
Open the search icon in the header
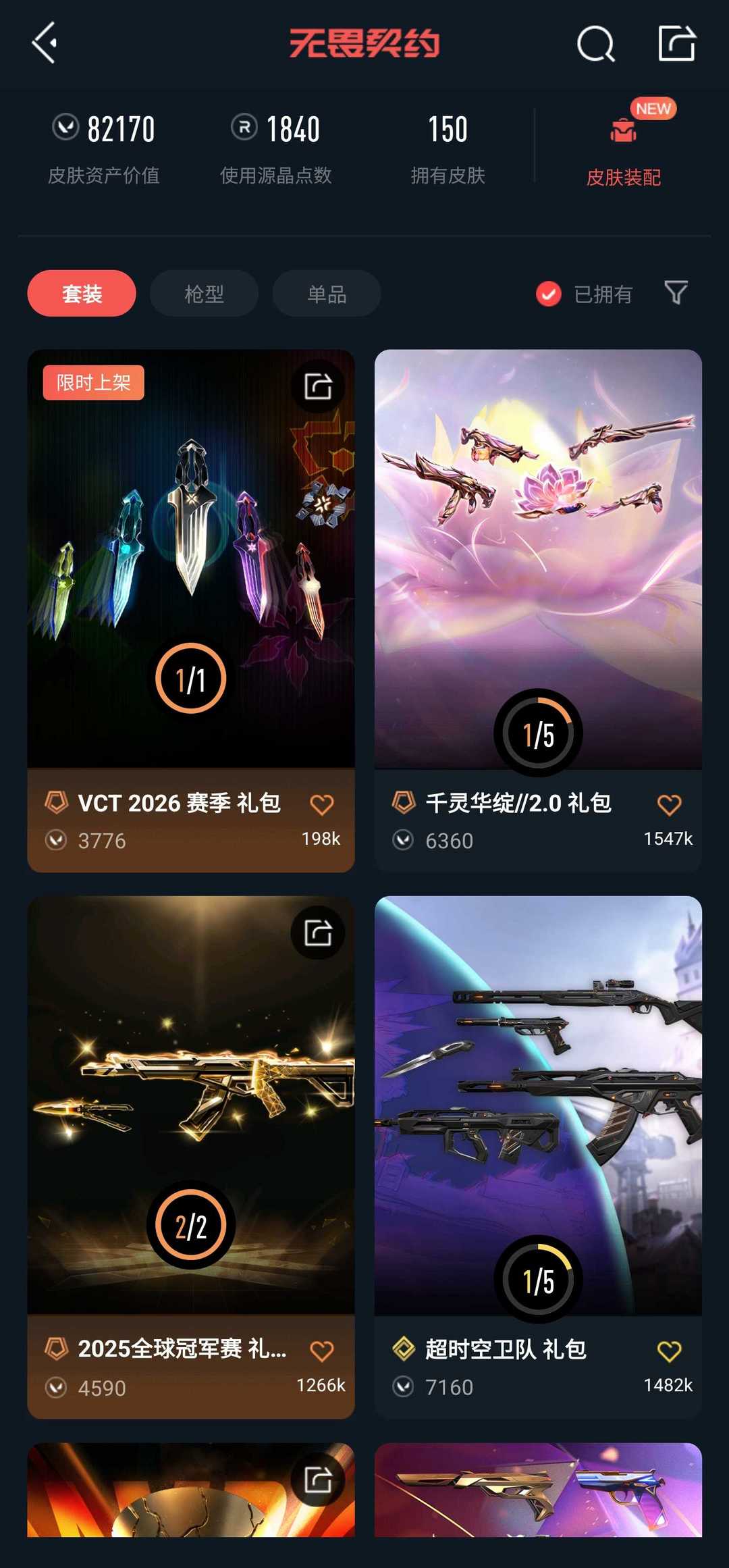pyautogui.click(x=595, y=45)
